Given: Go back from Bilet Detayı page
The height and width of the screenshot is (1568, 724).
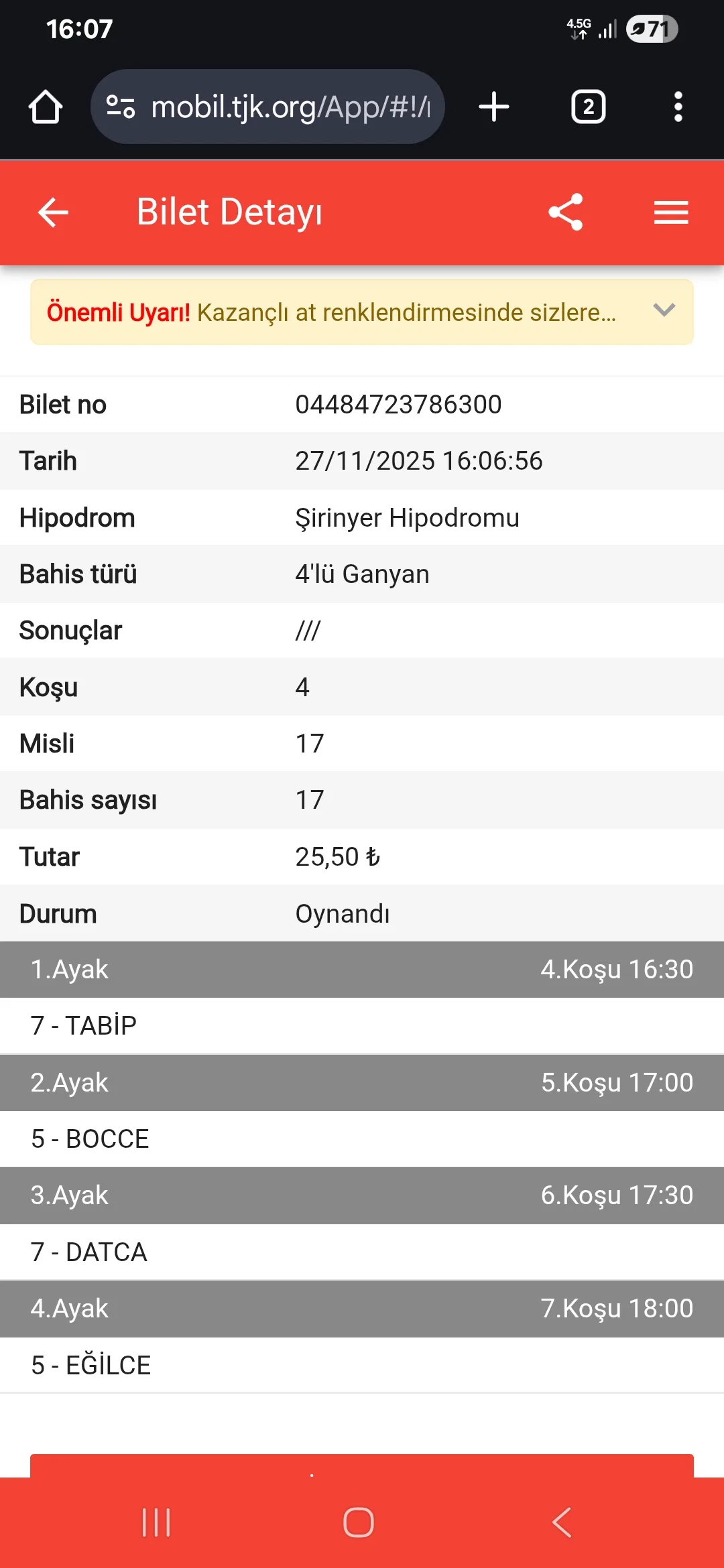Looking at the screenshot, I should [x=53, y=212].
